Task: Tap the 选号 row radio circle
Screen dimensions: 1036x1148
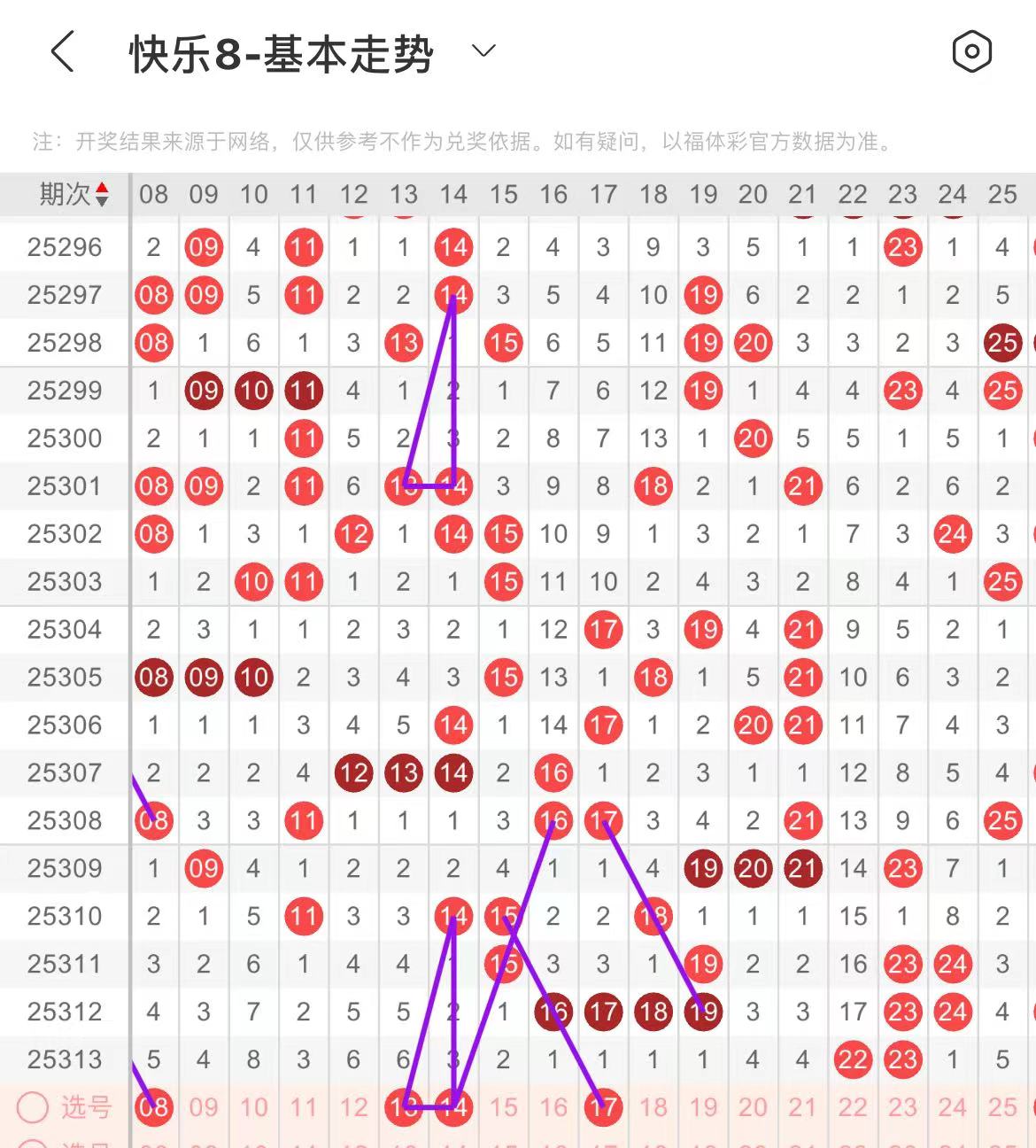Action: (33, 1107)
